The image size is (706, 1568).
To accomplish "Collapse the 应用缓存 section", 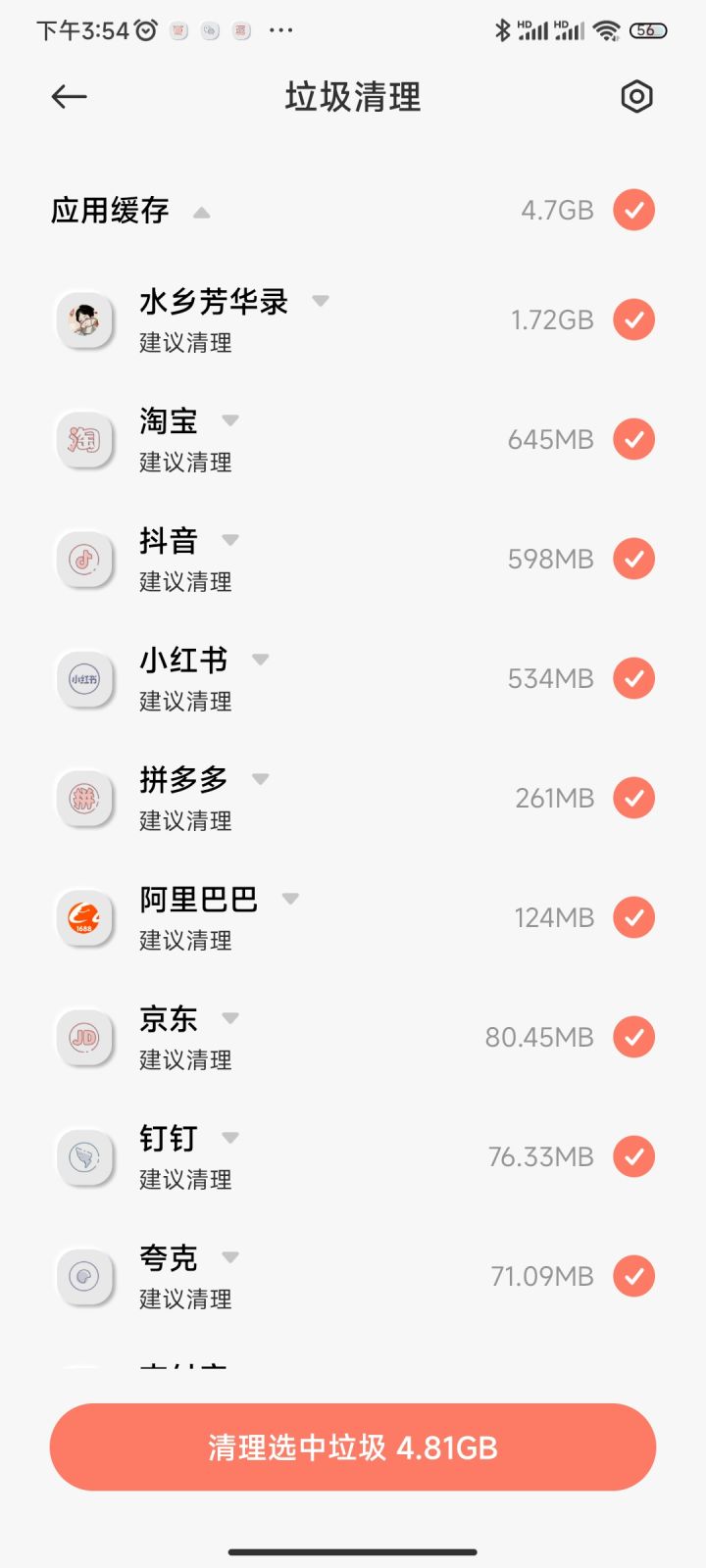I will (x=202, y=212).
